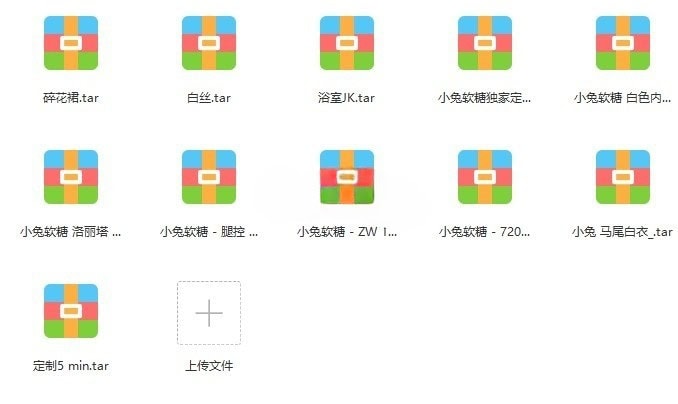Image resolution: width=678 pixels, height=404 pixels.
Task: Open the 碎花裙.tar file
Action: point(71,43)
